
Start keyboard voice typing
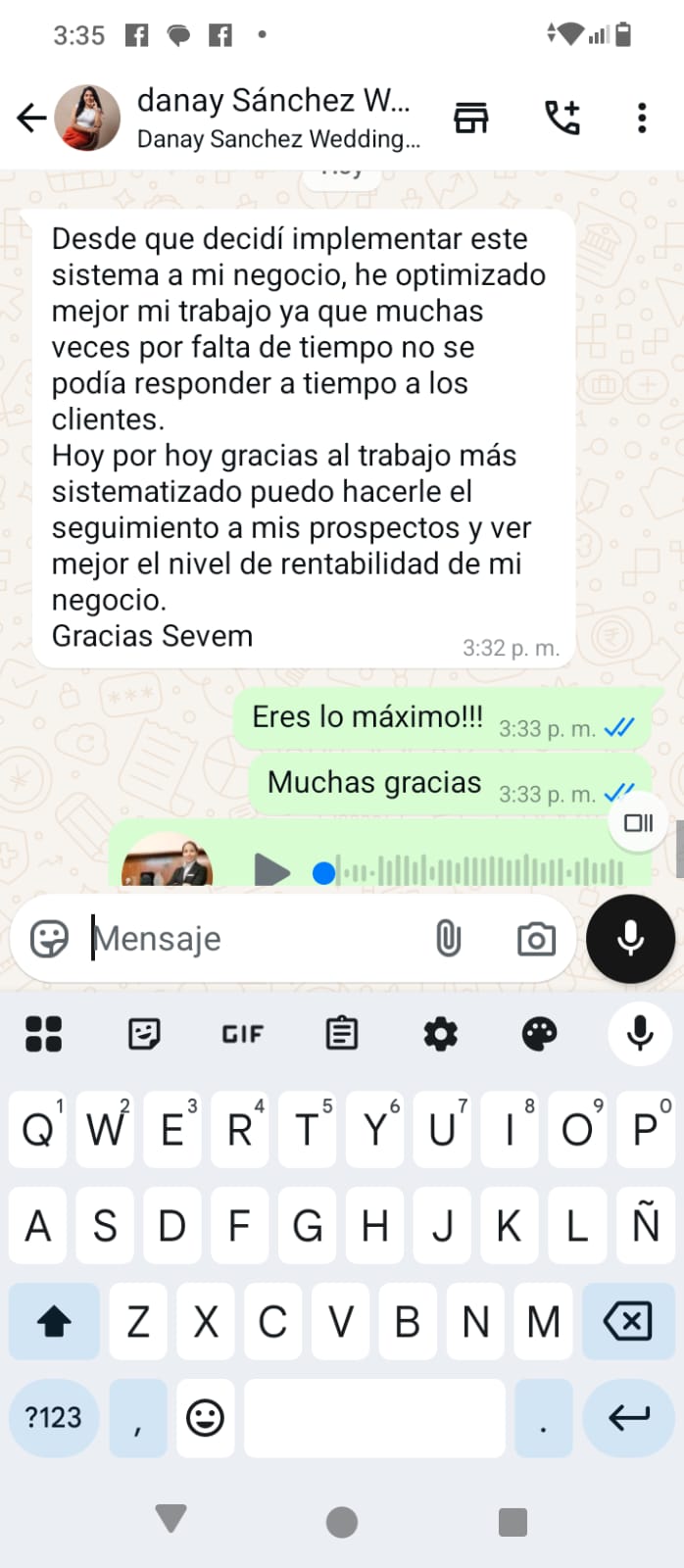(639, 1034)
